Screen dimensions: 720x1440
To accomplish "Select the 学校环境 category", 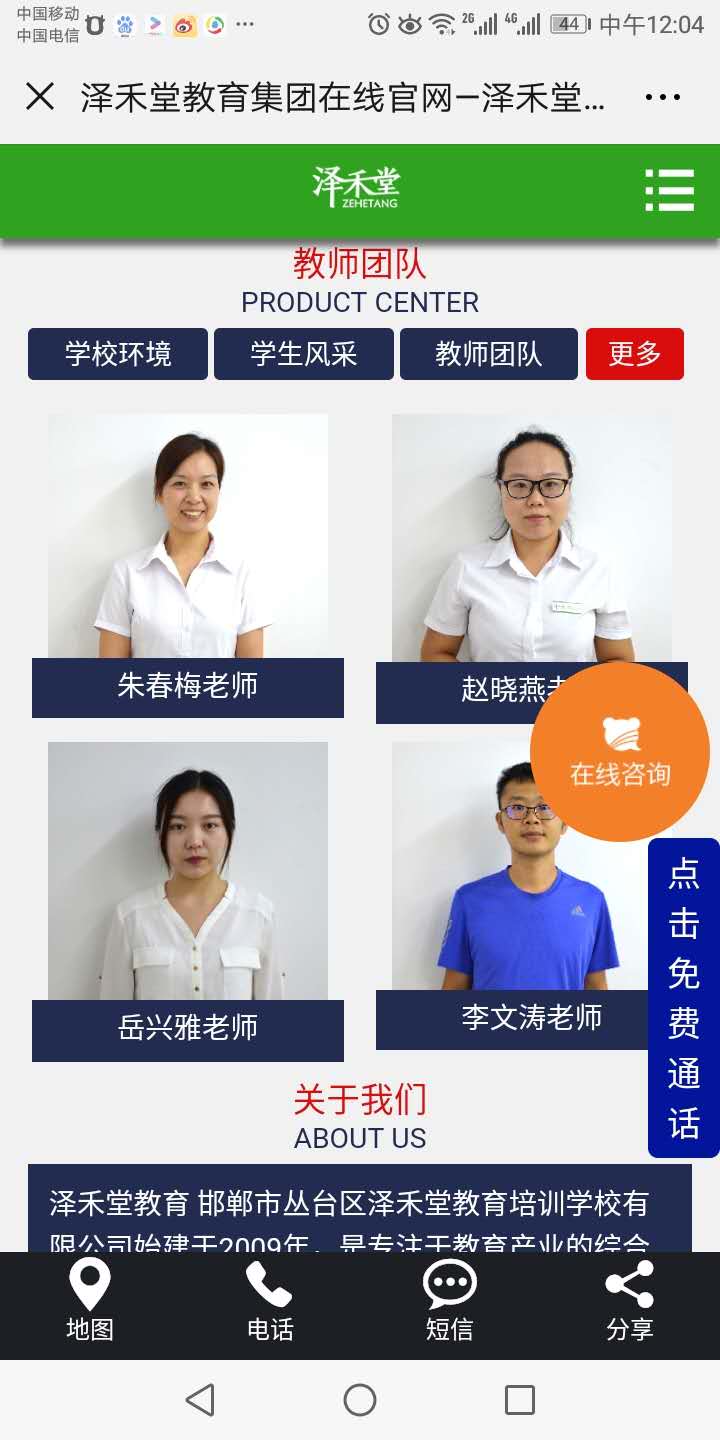I will tap(118, 354).
